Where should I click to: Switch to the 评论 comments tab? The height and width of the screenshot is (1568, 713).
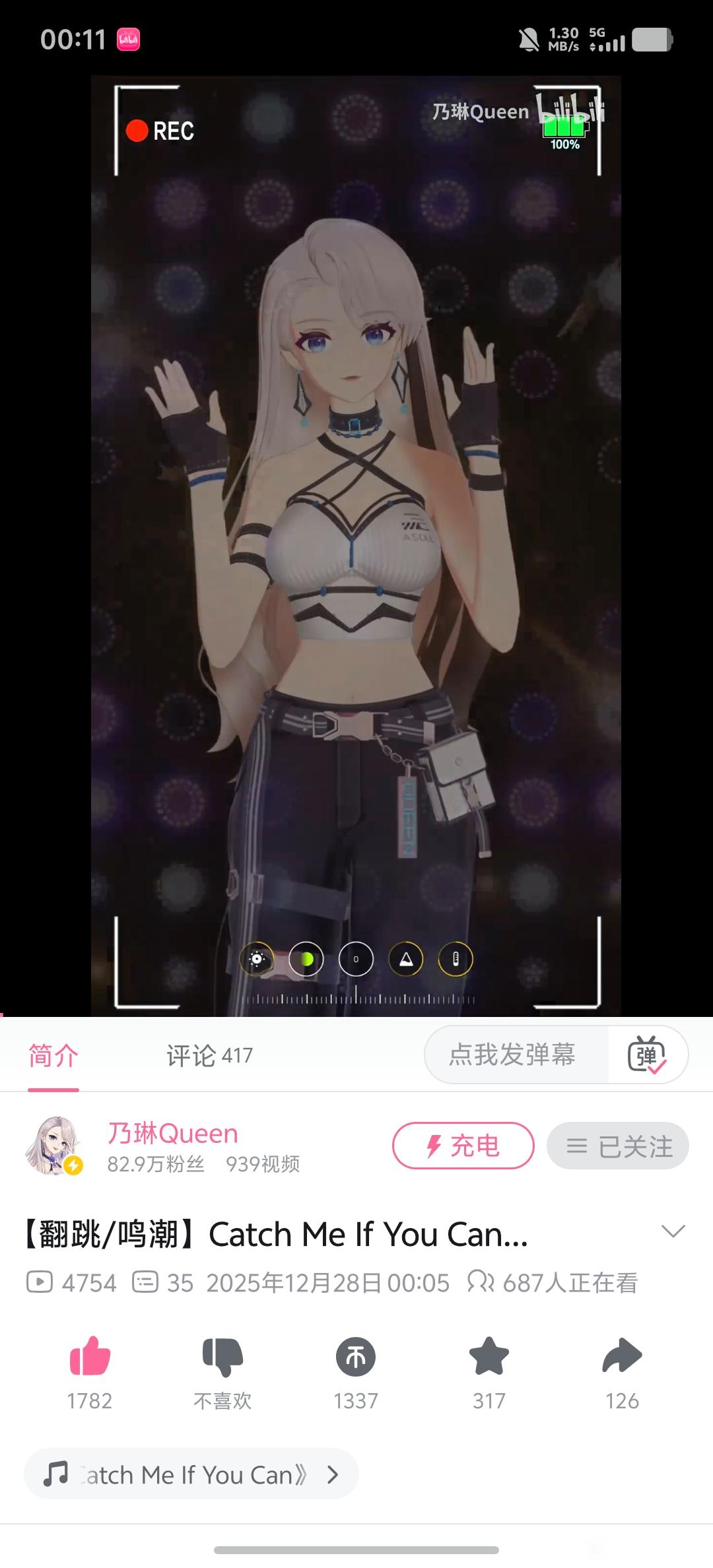click(x=209, y=1055)
